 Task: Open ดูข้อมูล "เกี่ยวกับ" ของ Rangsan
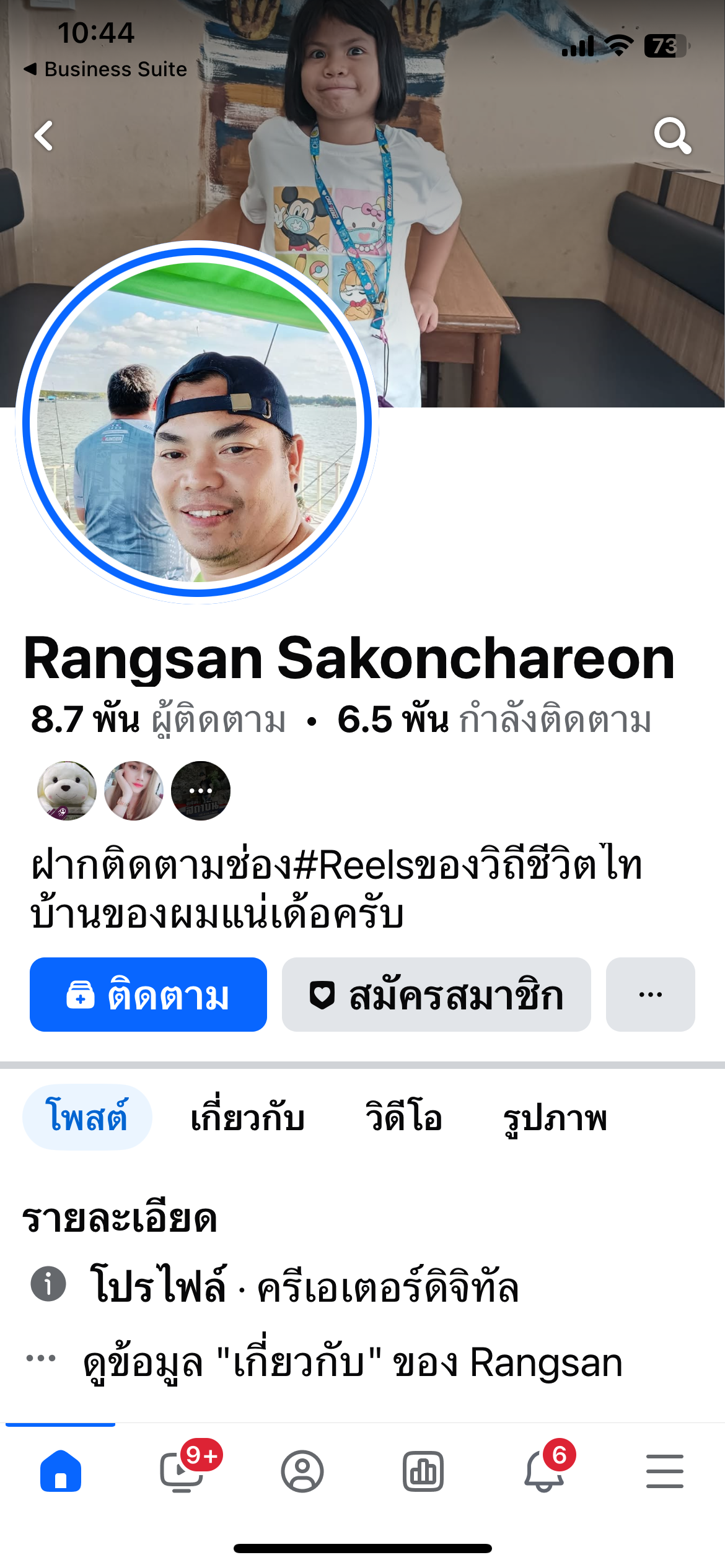tap(352, 1364)
